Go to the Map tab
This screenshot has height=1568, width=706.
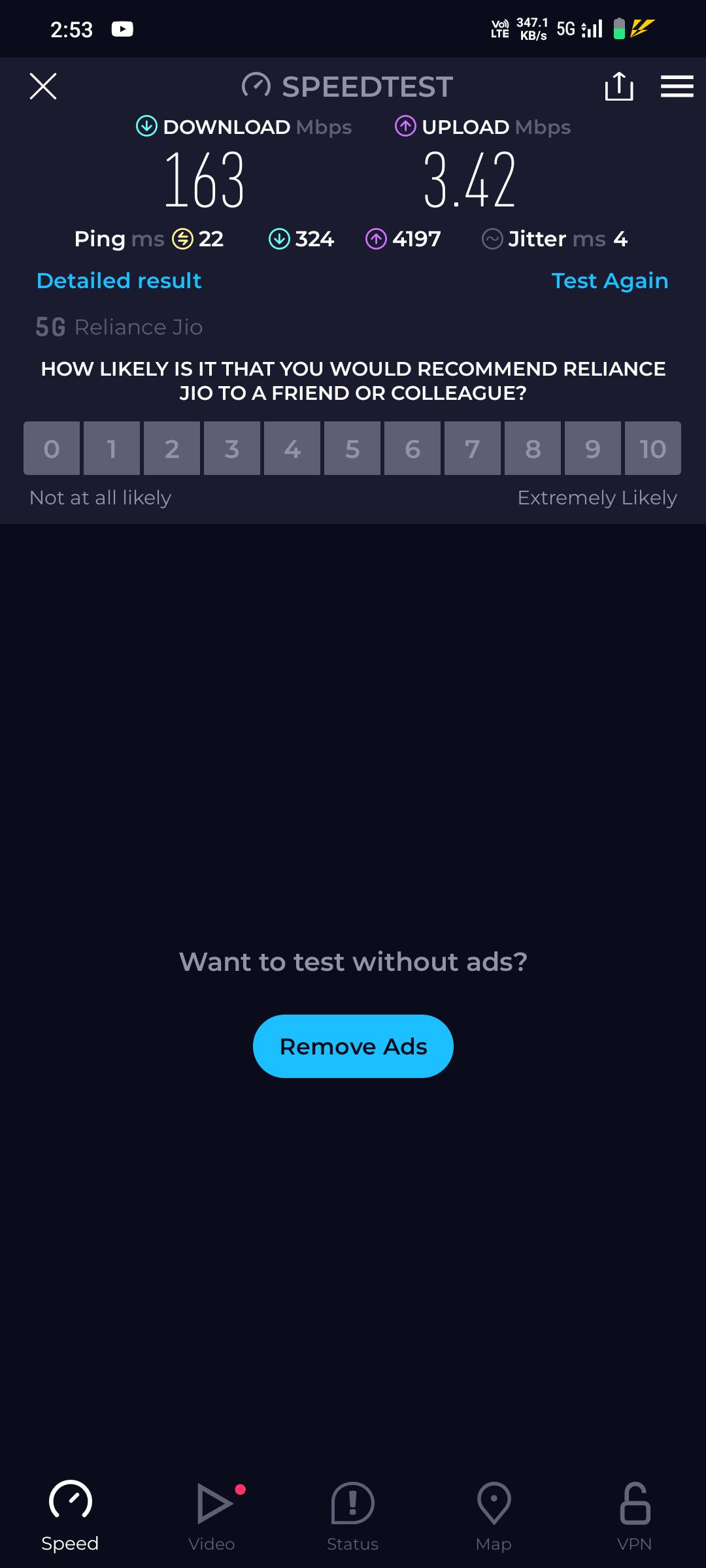click(494, 1516)
